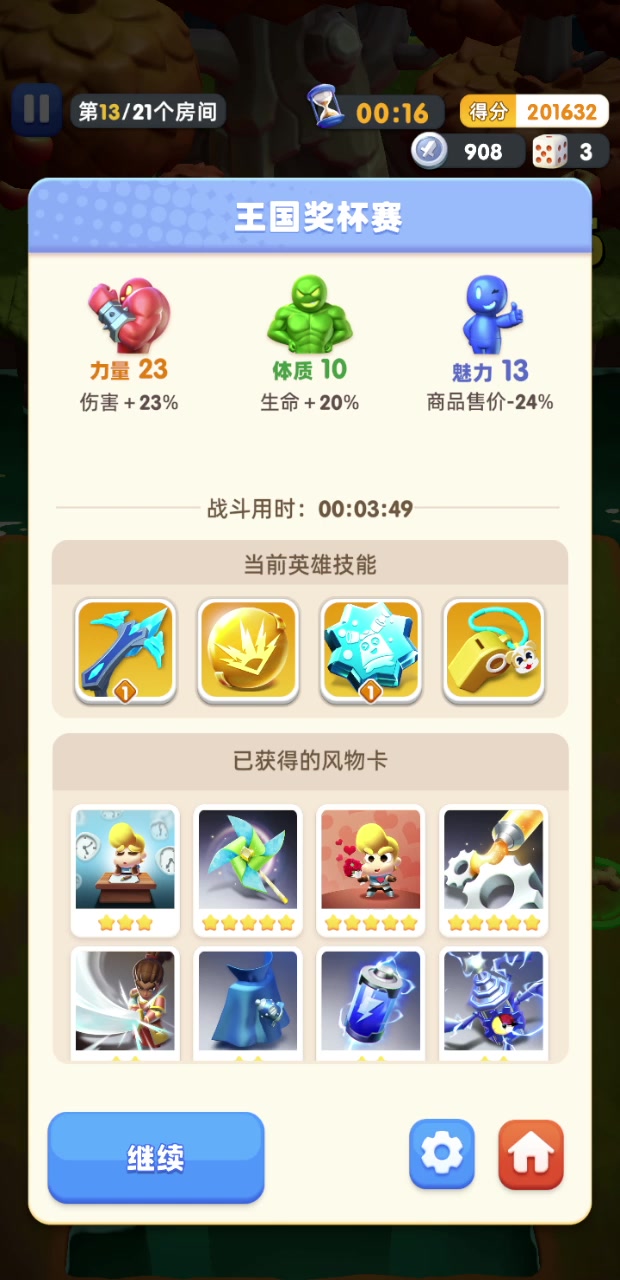This screenshot has height=1280, width=620.
Task: View the gold shockwave coin skill
Action: (248, 650)
